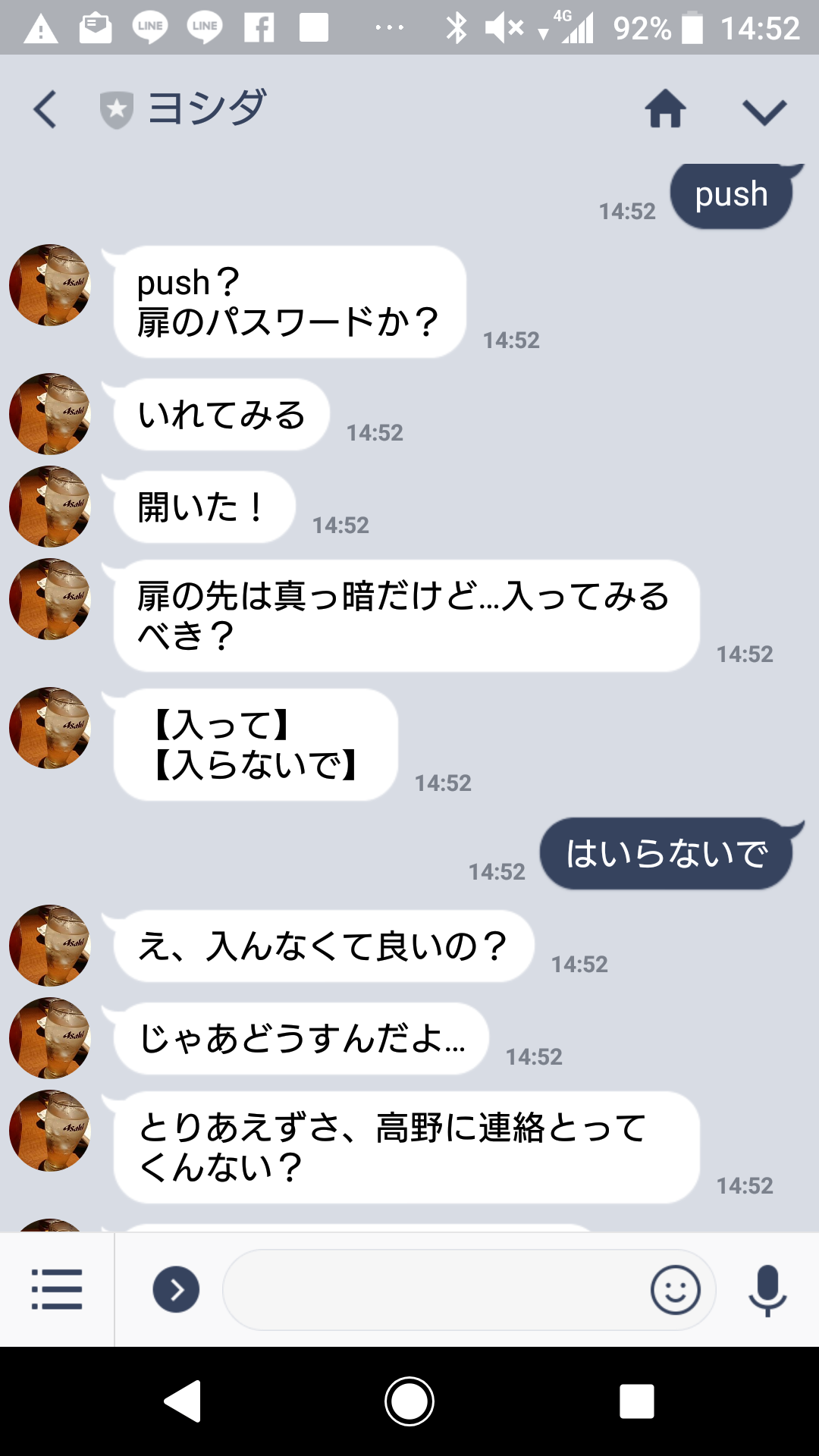Tap the Android home button
The height and width of the screenshot is (1456, 819).
click(x=409, y=1401)
